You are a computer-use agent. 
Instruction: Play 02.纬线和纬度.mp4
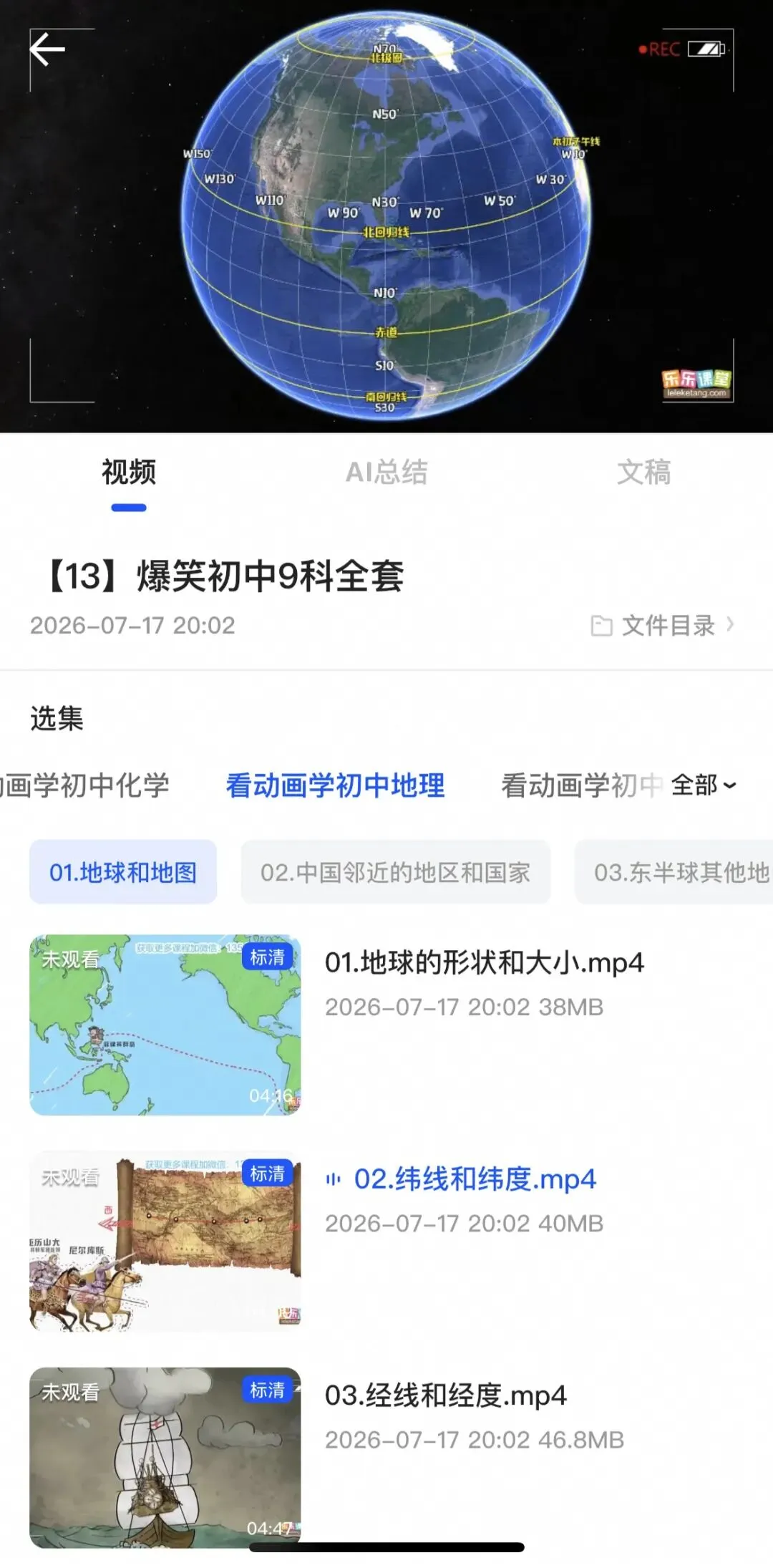386,1242
